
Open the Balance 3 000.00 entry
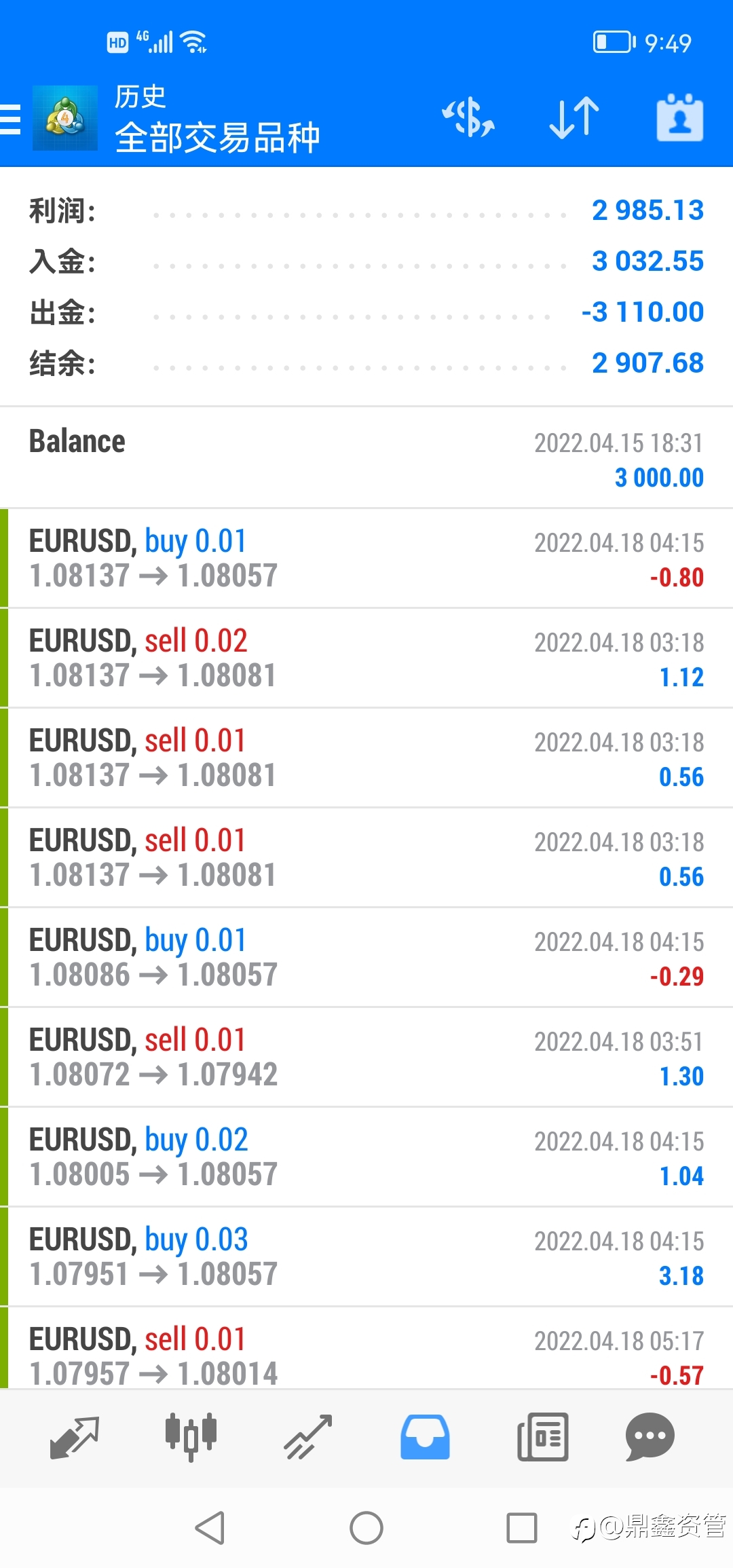pyautogui.click(x=366, y=458)
